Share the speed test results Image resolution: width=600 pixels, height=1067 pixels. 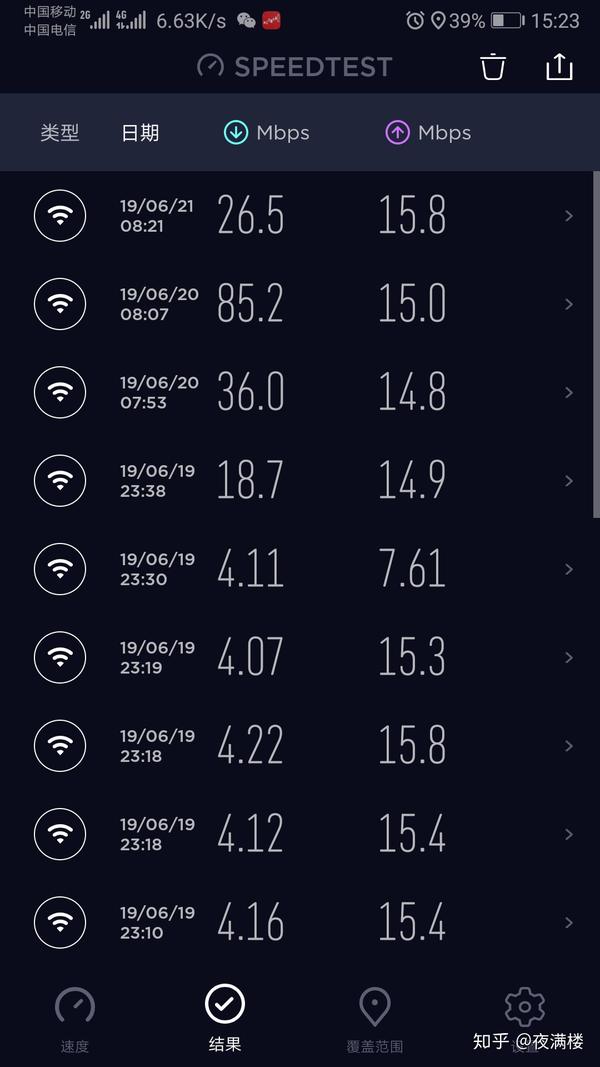[x=559, y=67]
